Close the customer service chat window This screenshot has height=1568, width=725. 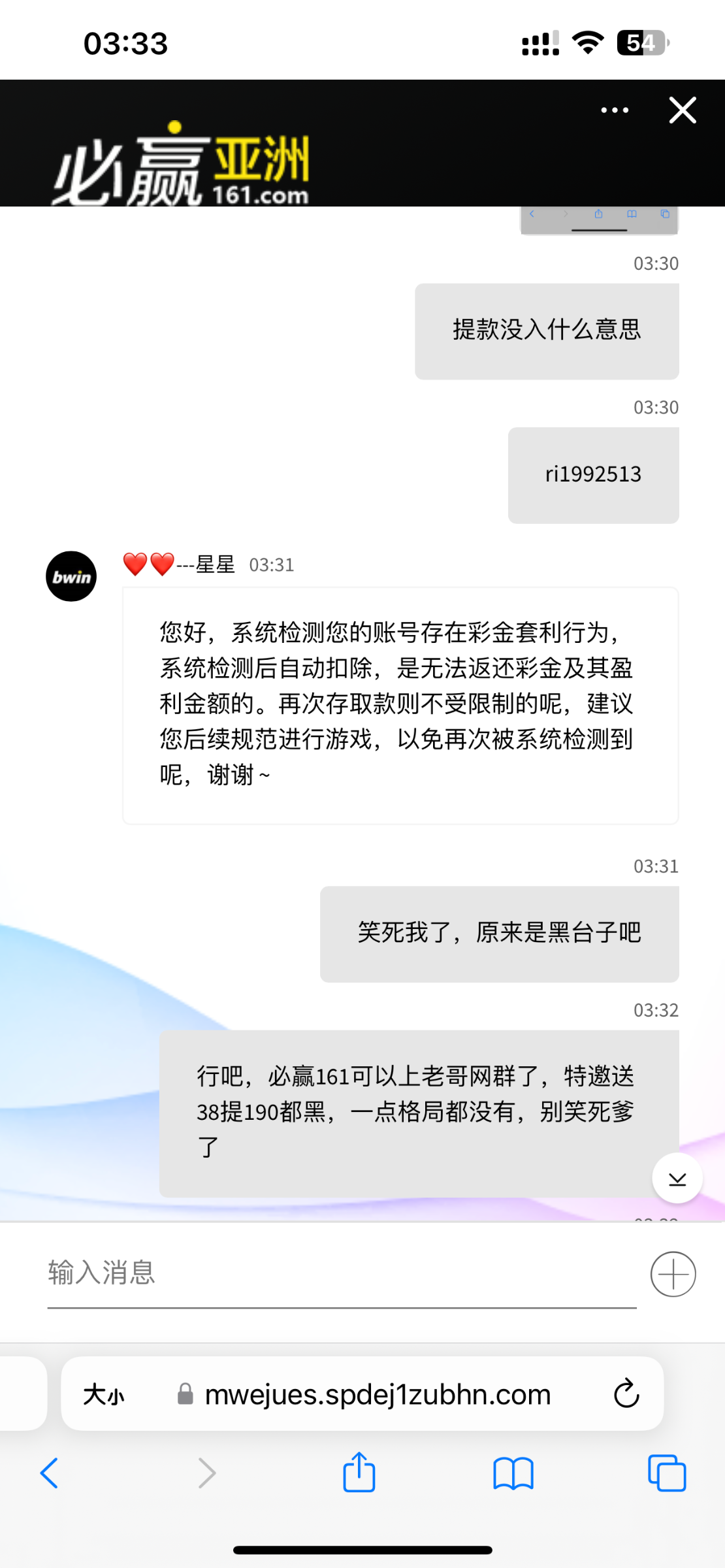click(x=683, y=110)
